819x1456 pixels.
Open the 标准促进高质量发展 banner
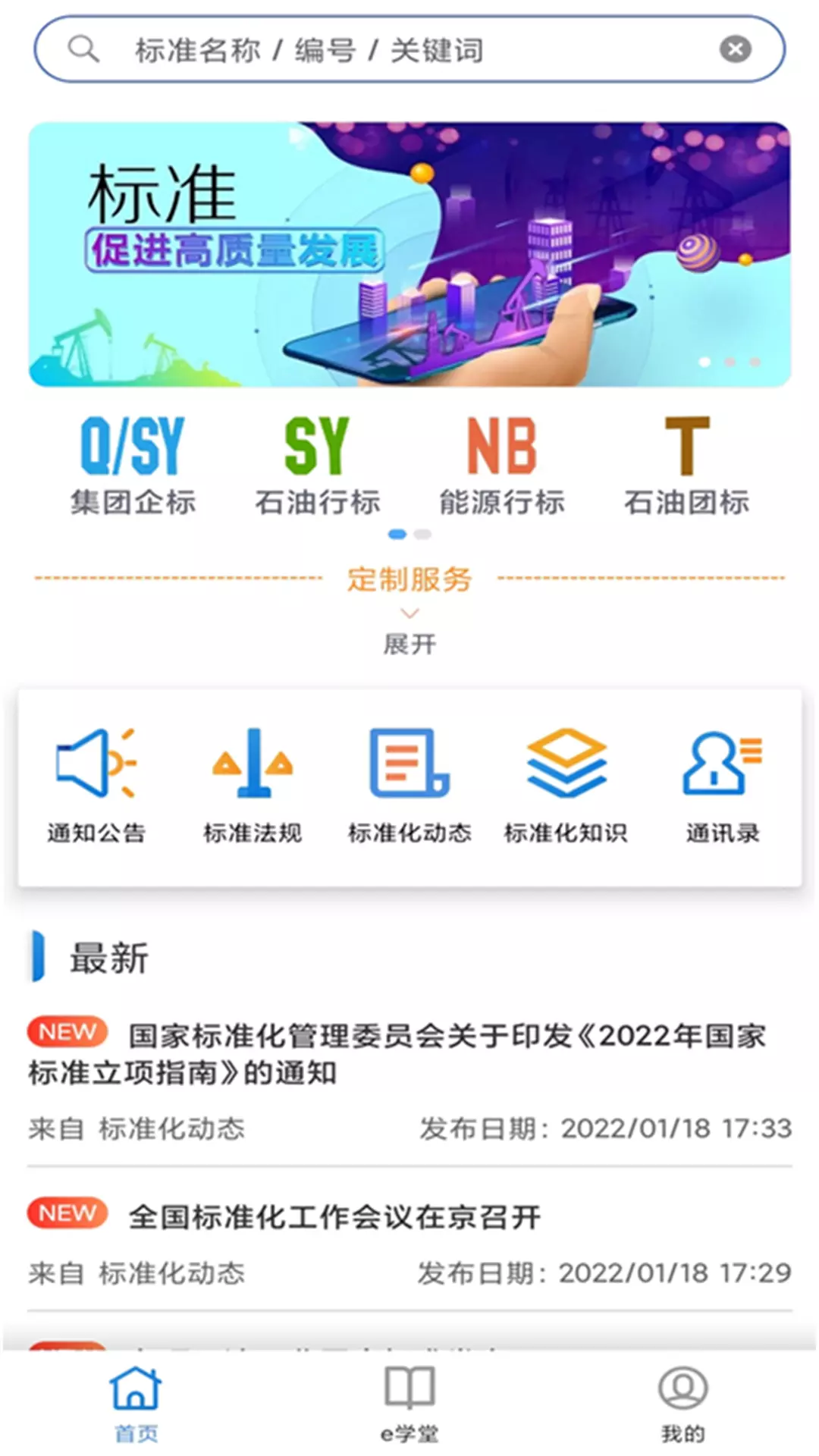point(409,255)
